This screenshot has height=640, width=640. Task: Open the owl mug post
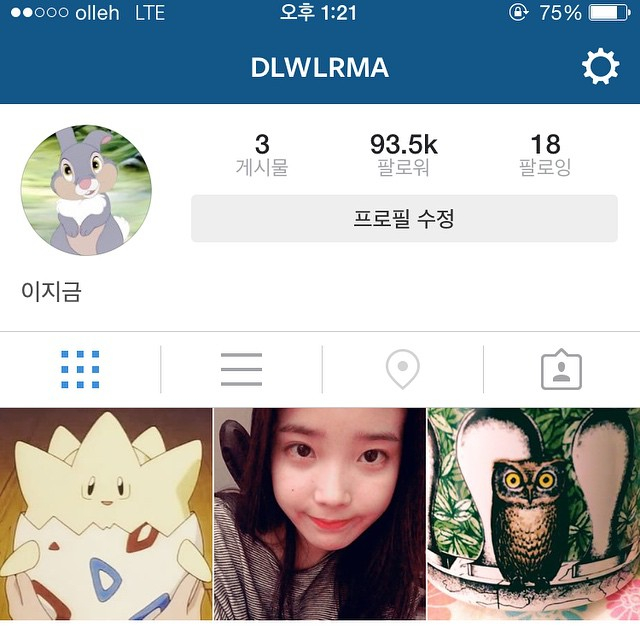click(534, 514)
